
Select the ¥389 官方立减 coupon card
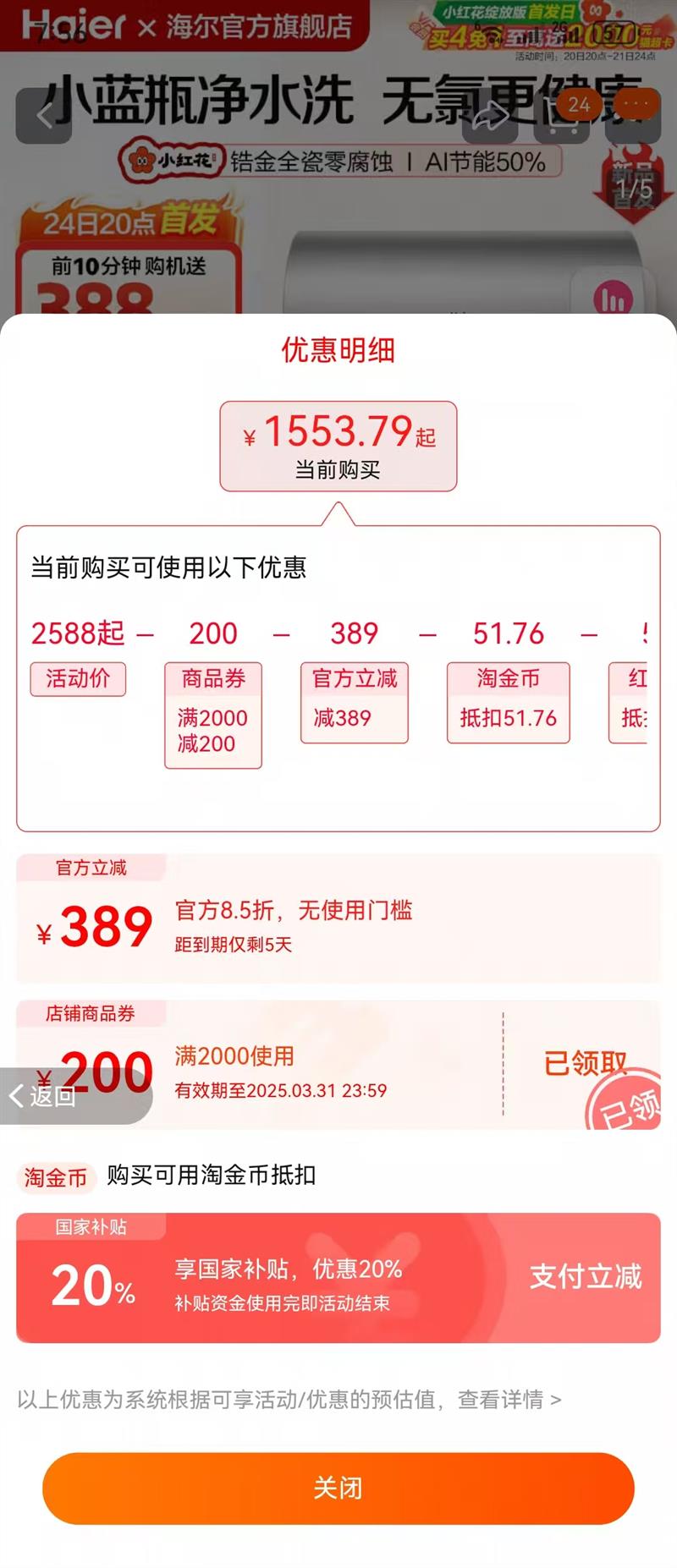(338, 918)
